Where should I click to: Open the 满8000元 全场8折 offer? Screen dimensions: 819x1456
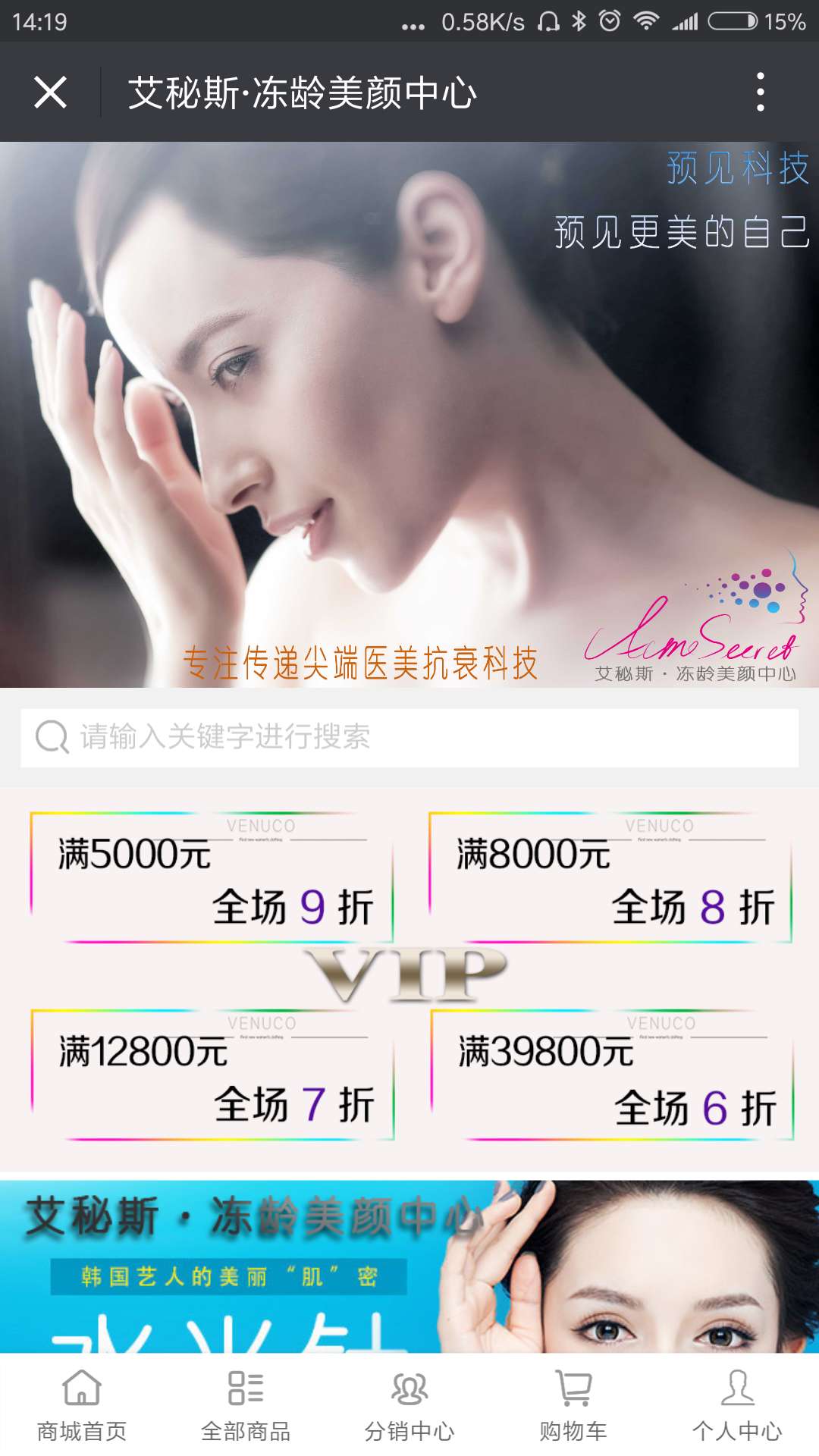(x=610, y=878)
